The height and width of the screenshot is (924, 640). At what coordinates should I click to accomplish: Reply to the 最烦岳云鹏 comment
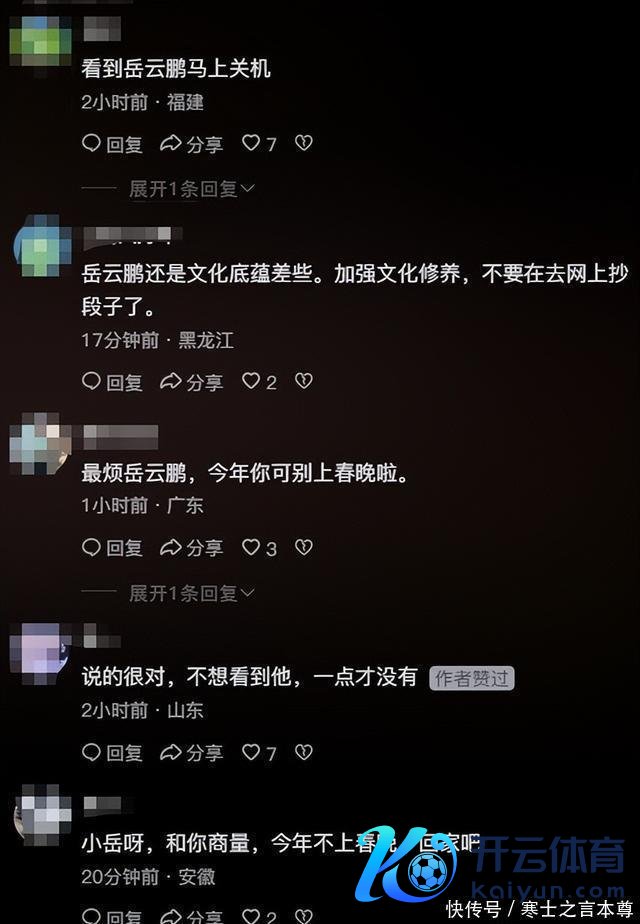pos(112,548)
